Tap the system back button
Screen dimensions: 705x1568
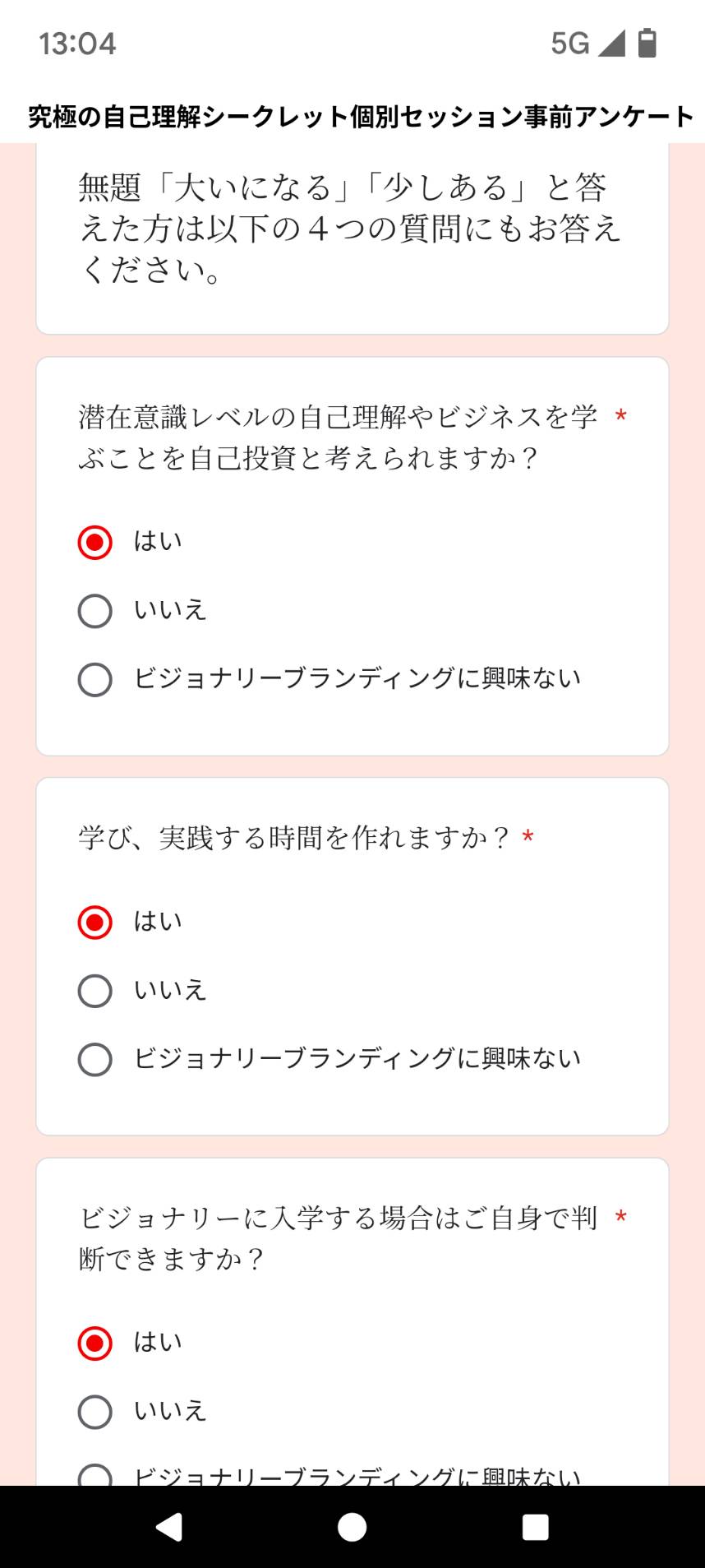[169, 1527]
